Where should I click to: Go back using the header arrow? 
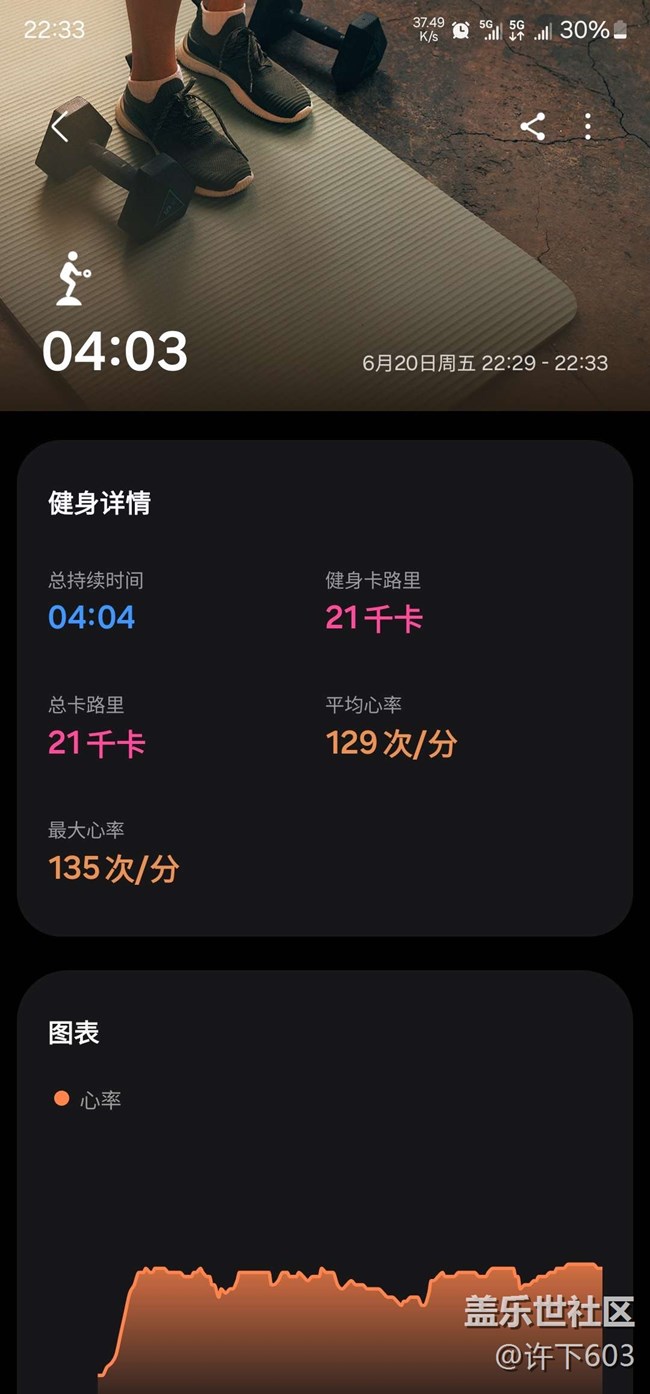pyautogui.click(x=59, y=127)
